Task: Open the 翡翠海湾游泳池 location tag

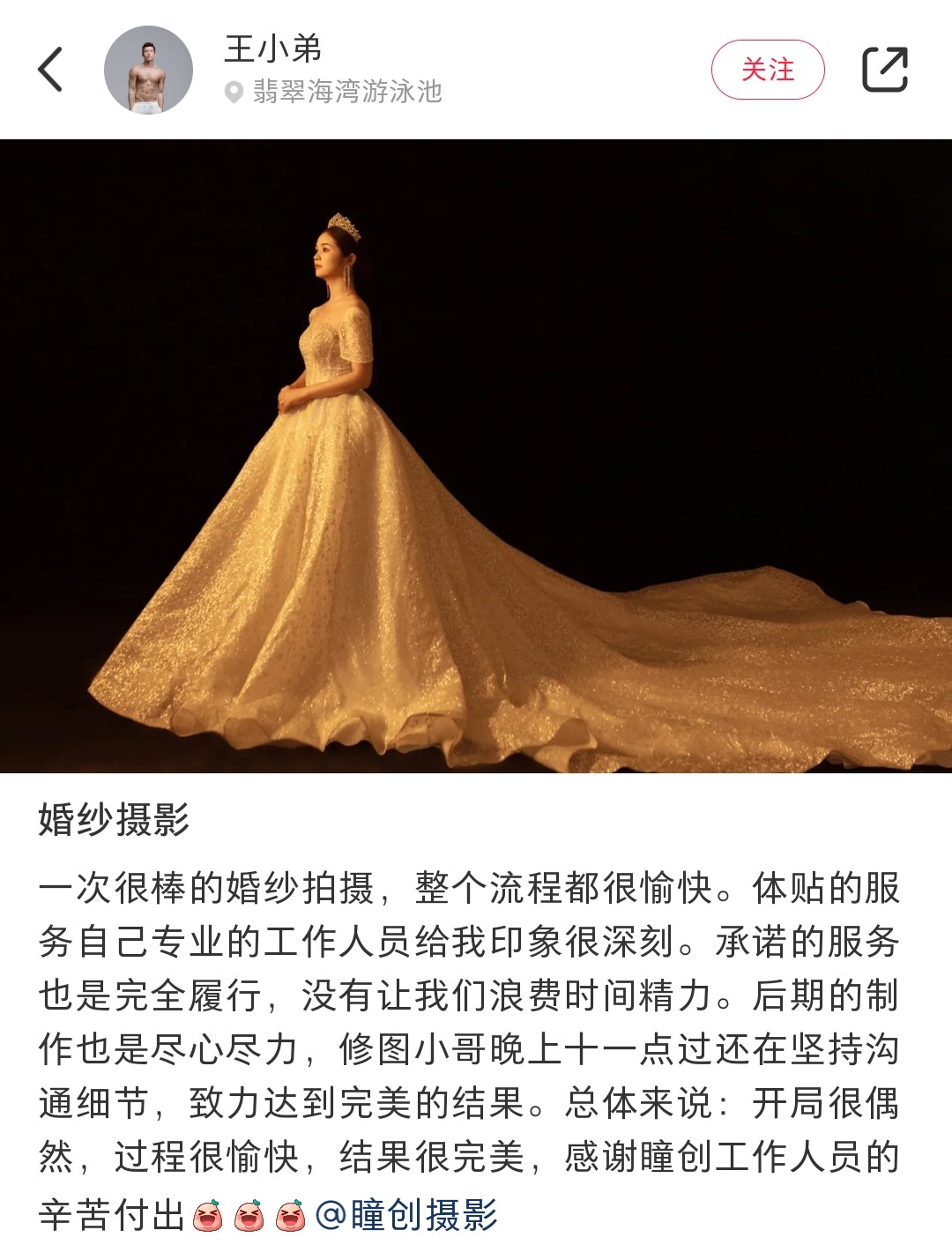Action: (x=346, y=92)
